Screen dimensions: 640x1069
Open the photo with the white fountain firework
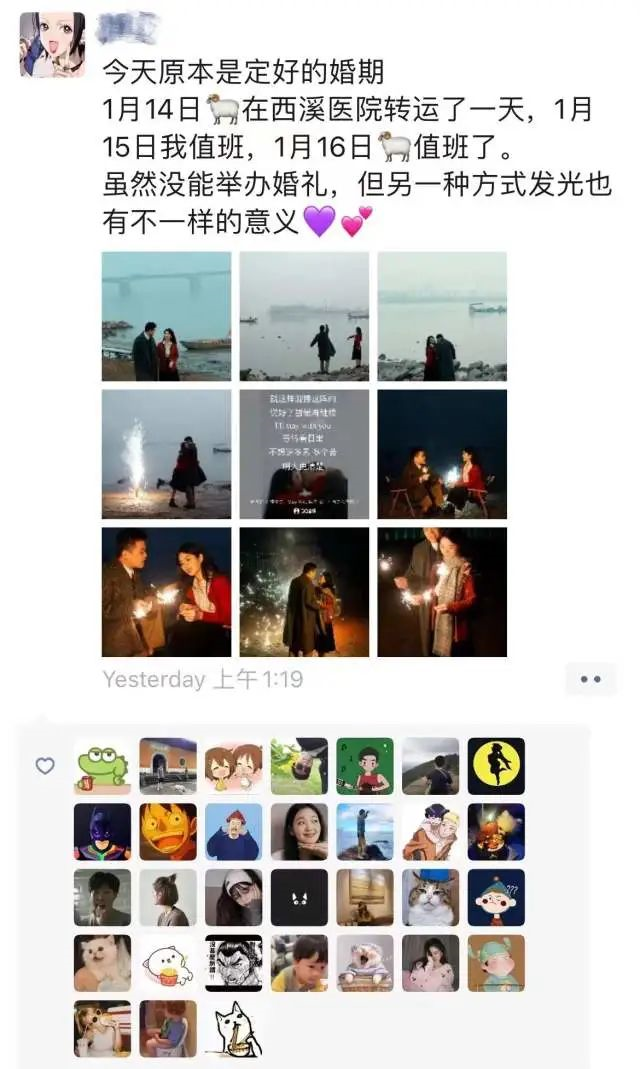pyautogui.click(x=166, y=454)
